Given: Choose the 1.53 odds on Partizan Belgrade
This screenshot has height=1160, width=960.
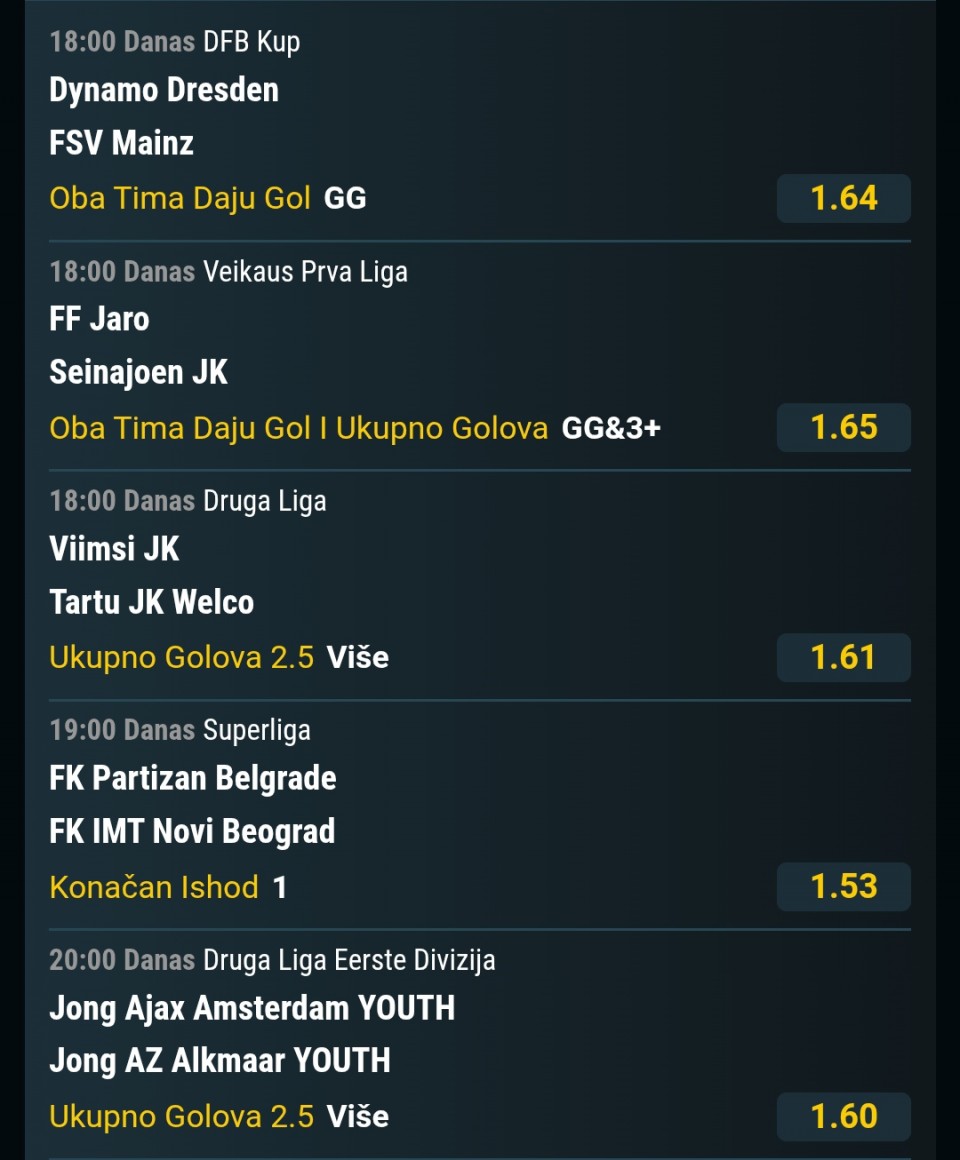Looking at the screenshot, I should (843, 886).
